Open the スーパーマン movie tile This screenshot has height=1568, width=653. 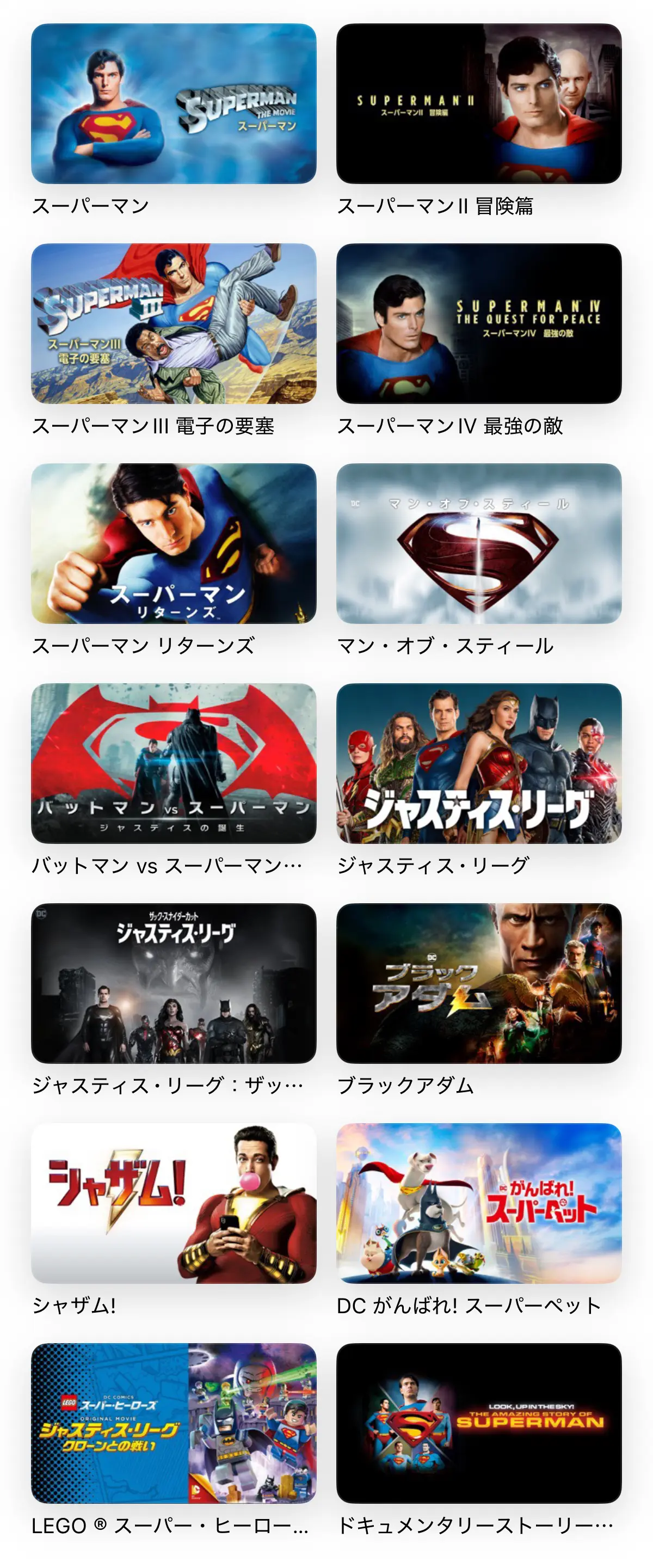click(174, 103)
